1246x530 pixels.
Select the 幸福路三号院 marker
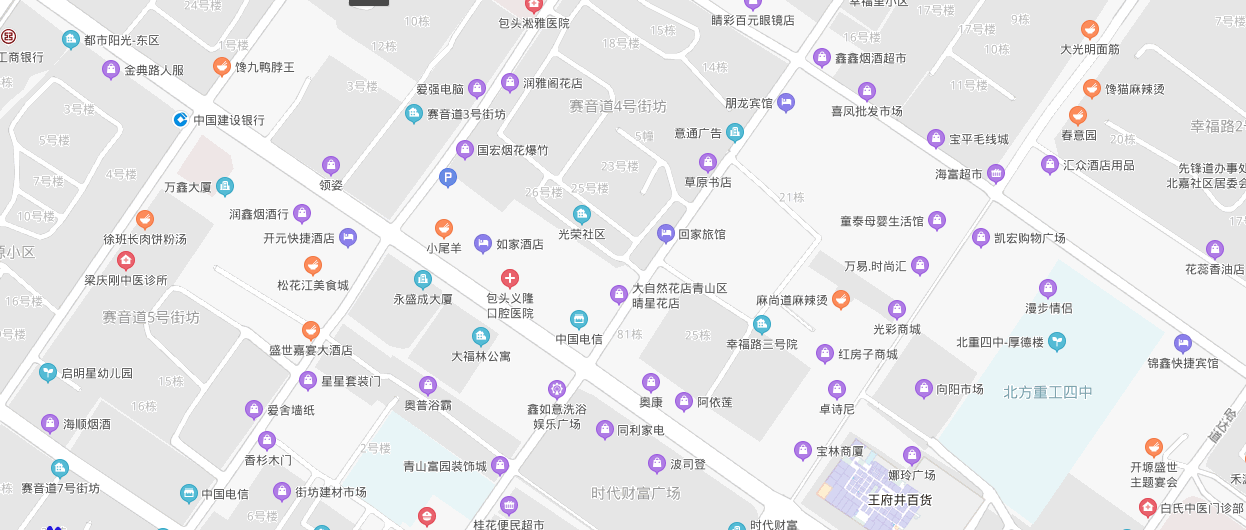pos(762,324)
